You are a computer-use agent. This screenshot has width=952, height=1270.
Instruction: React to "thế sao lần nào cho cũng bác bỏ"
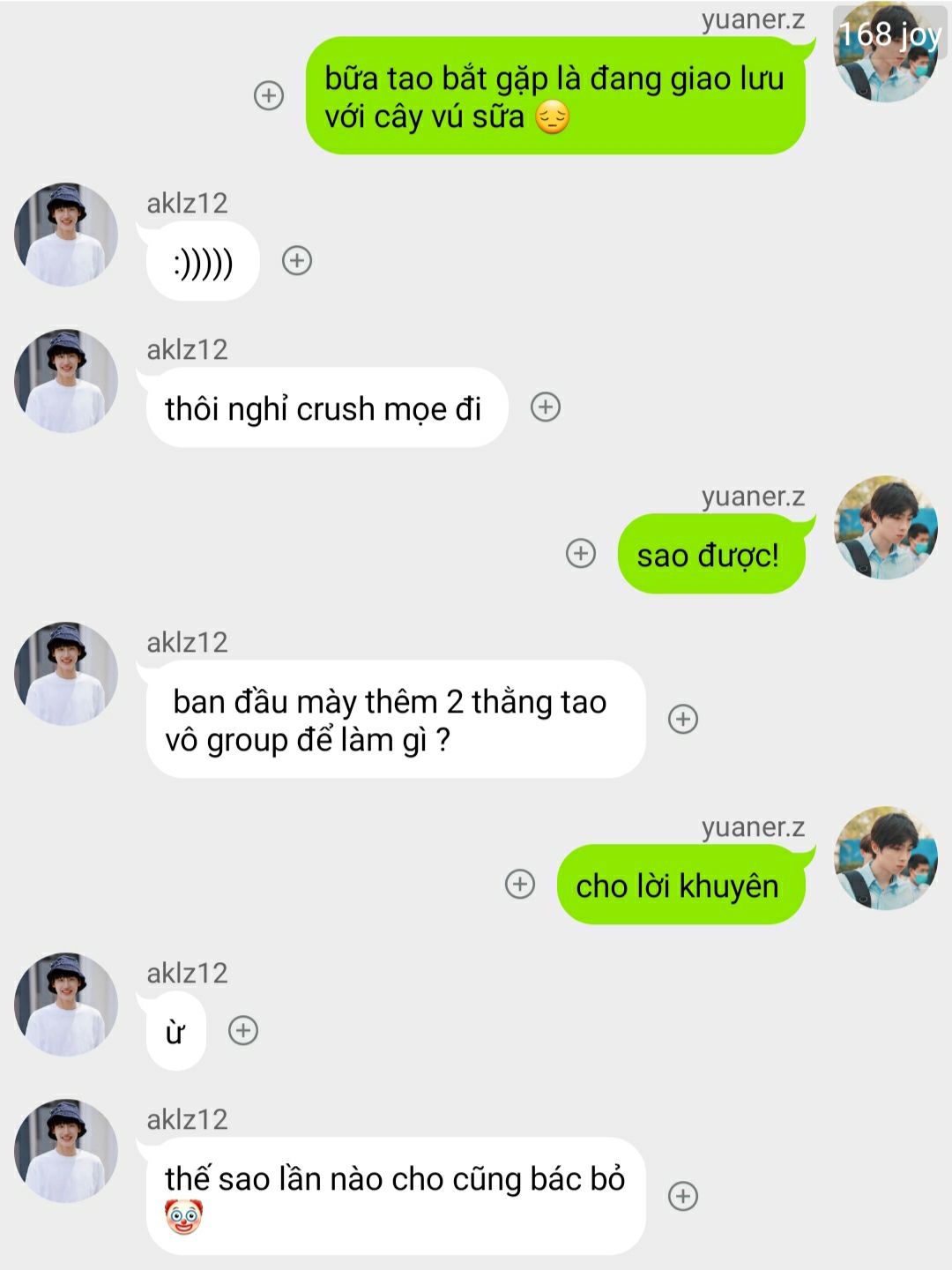pos(683,1196)
